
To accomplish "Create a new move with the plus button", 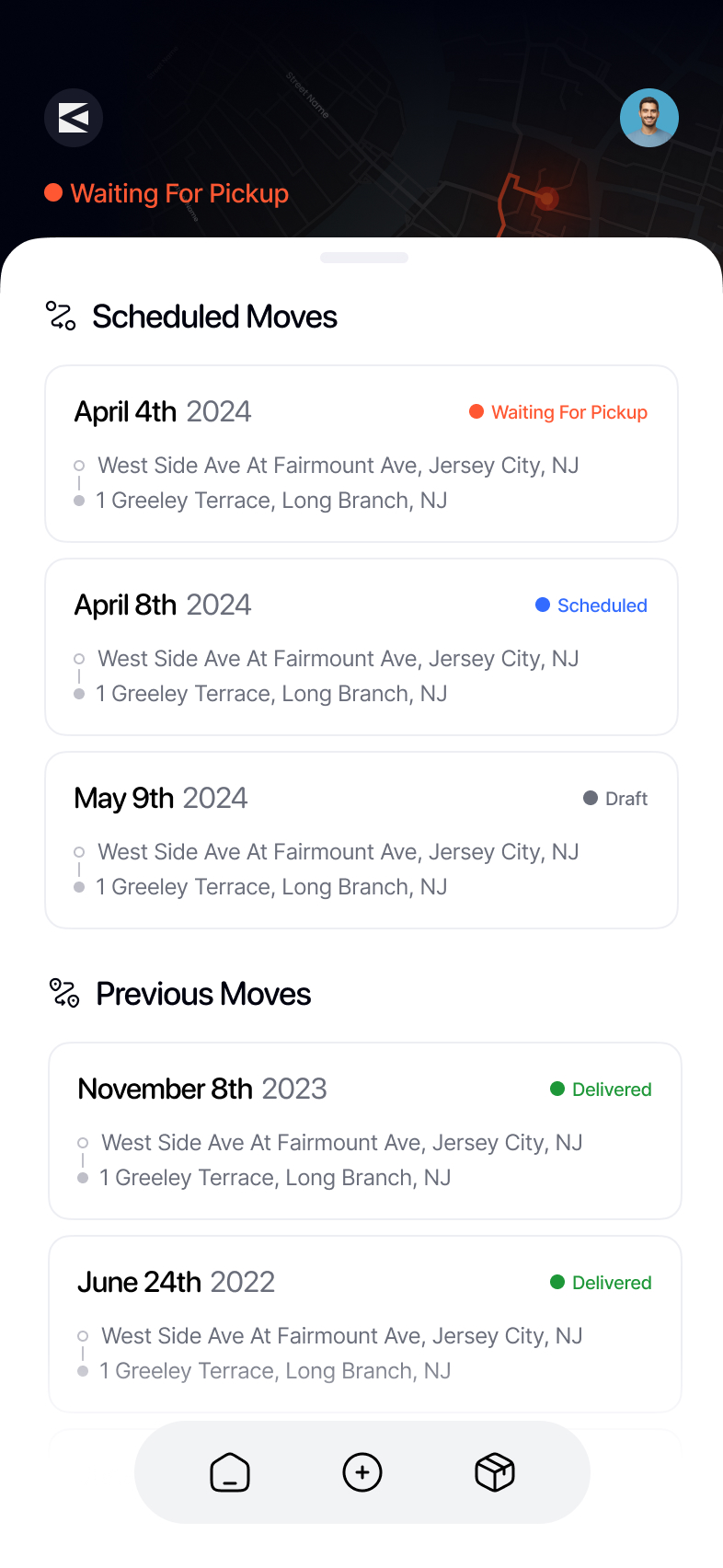I will 362,1472.
